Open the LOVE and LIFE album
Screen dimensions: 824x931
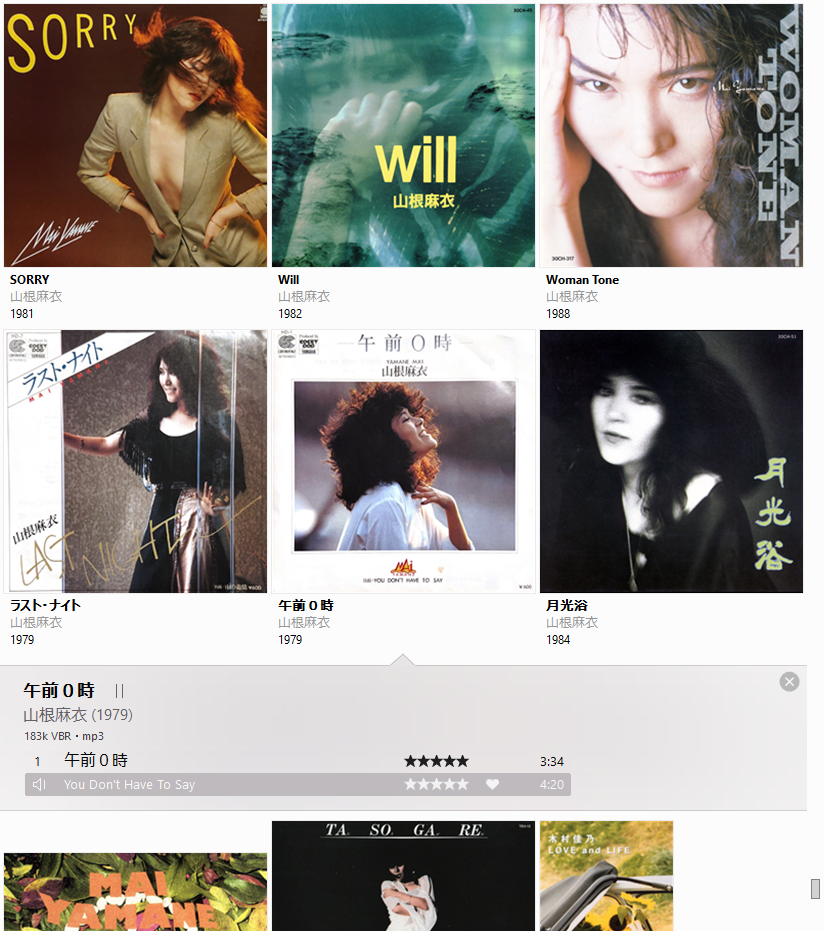606,876
